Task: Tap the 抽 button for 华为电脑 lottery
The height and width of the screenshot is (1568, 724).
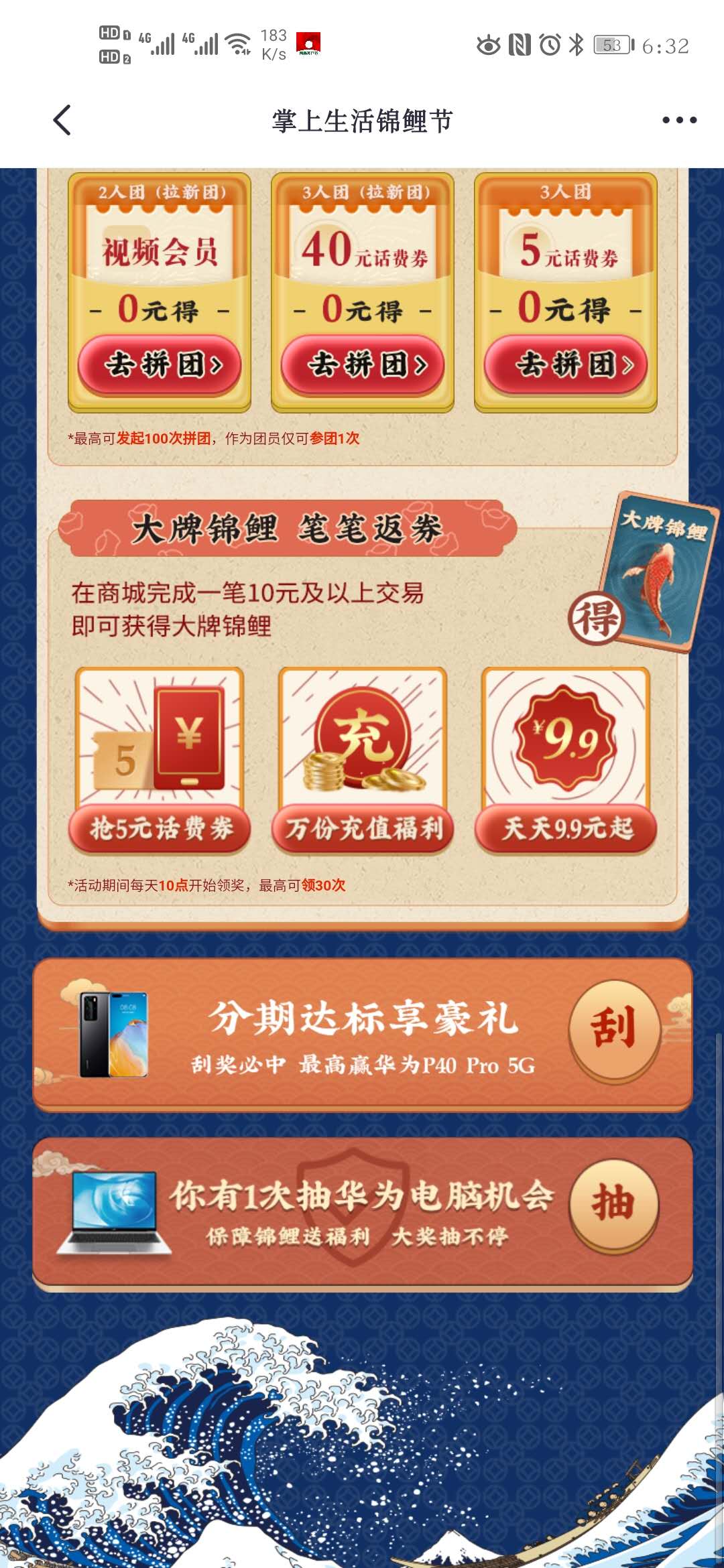Action: [x=613, y=1204]
